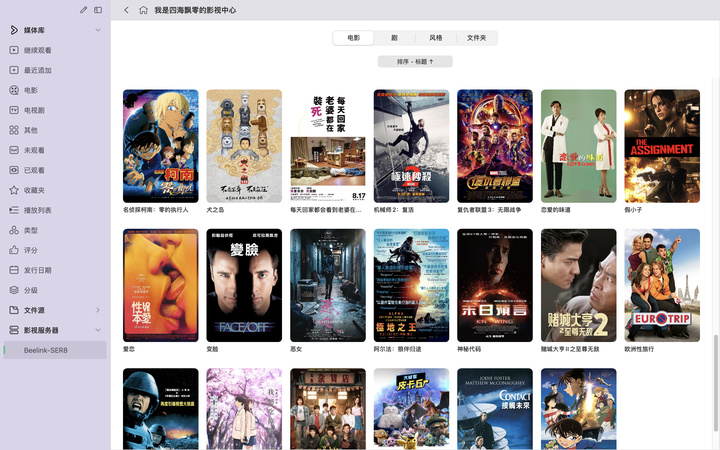Image resolution: width=720 pixels, height=450 pixels.
Task: Open the home icon in the top bar
Action: pyautogui.click(x=144, y=10)
